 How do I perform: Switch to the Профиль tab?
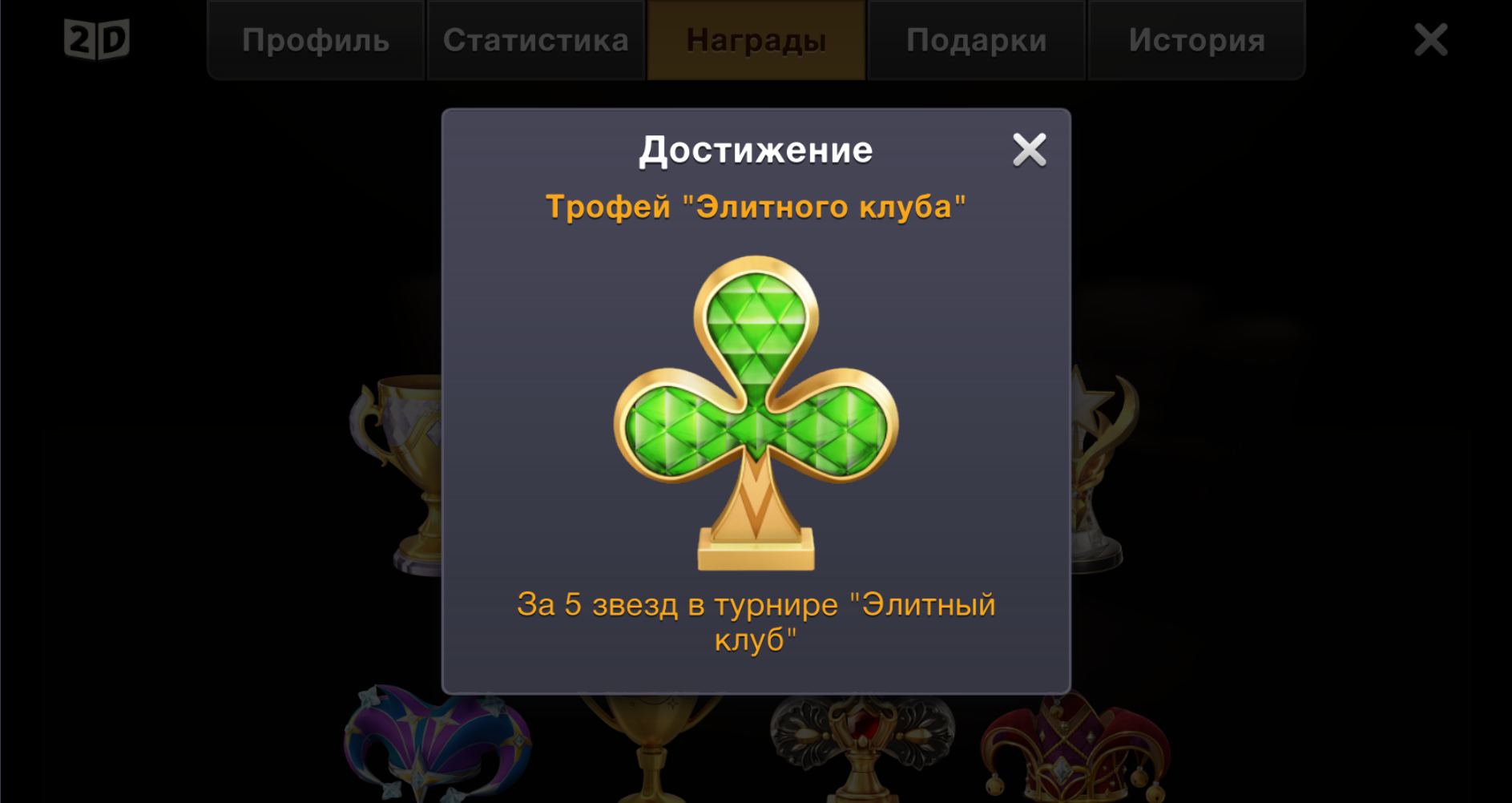316,40
